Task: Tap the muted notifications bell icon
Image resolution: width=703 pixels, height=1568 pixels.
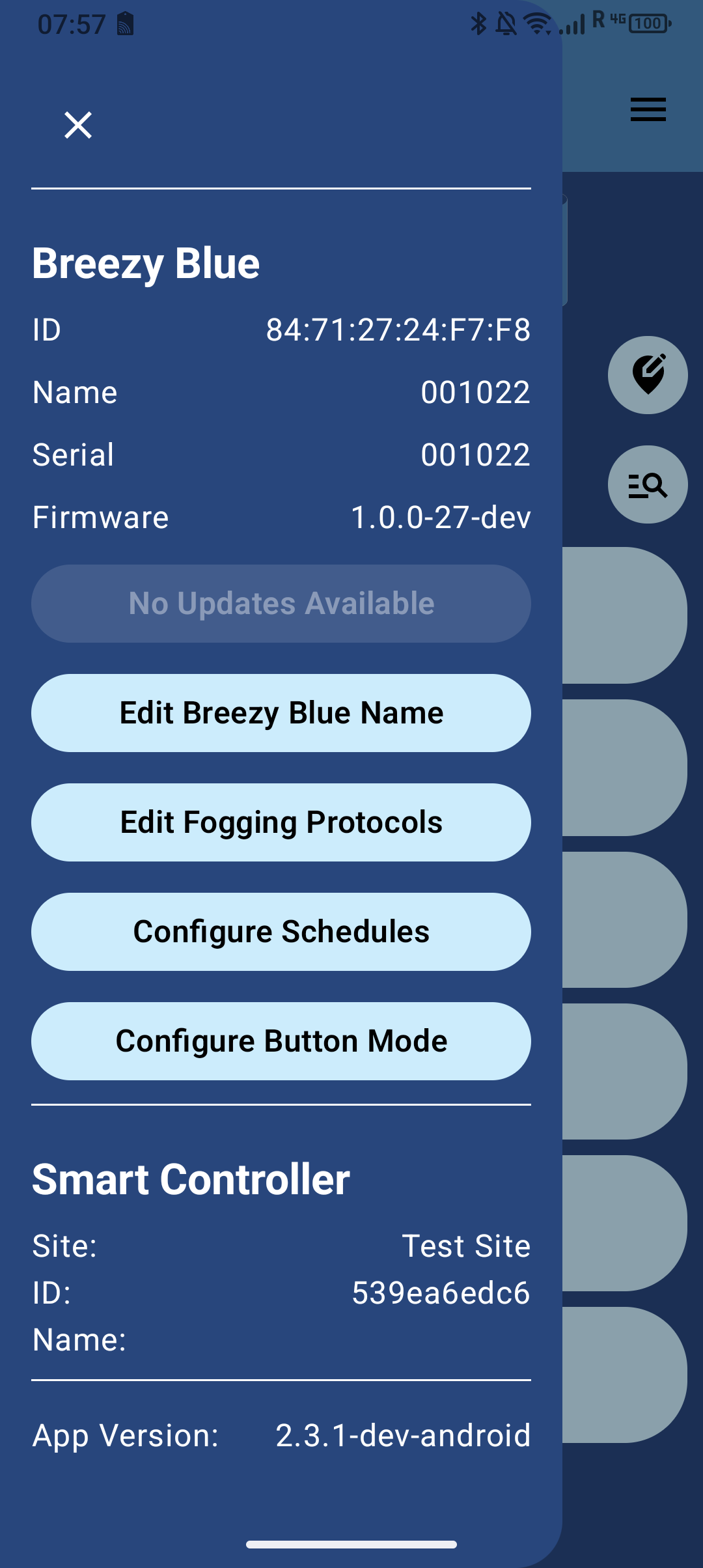Action: pos(506,23)
